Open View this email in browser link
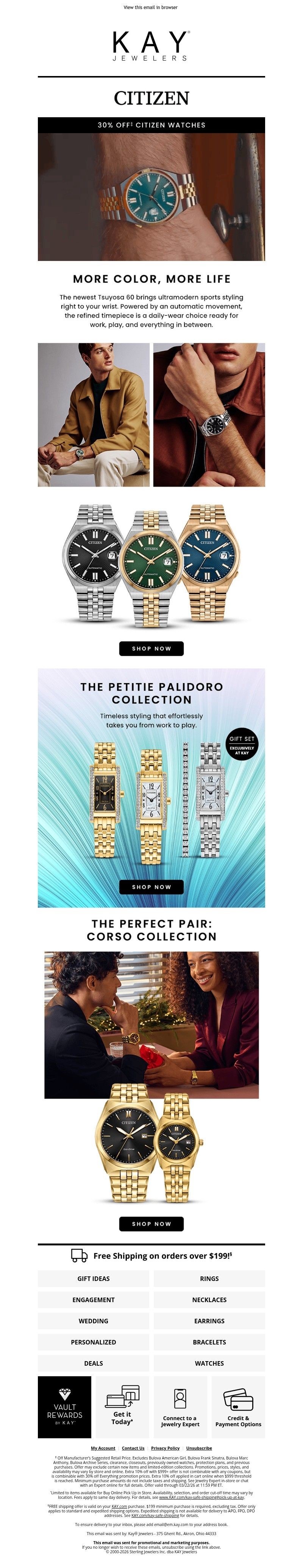 pos(151,7)
